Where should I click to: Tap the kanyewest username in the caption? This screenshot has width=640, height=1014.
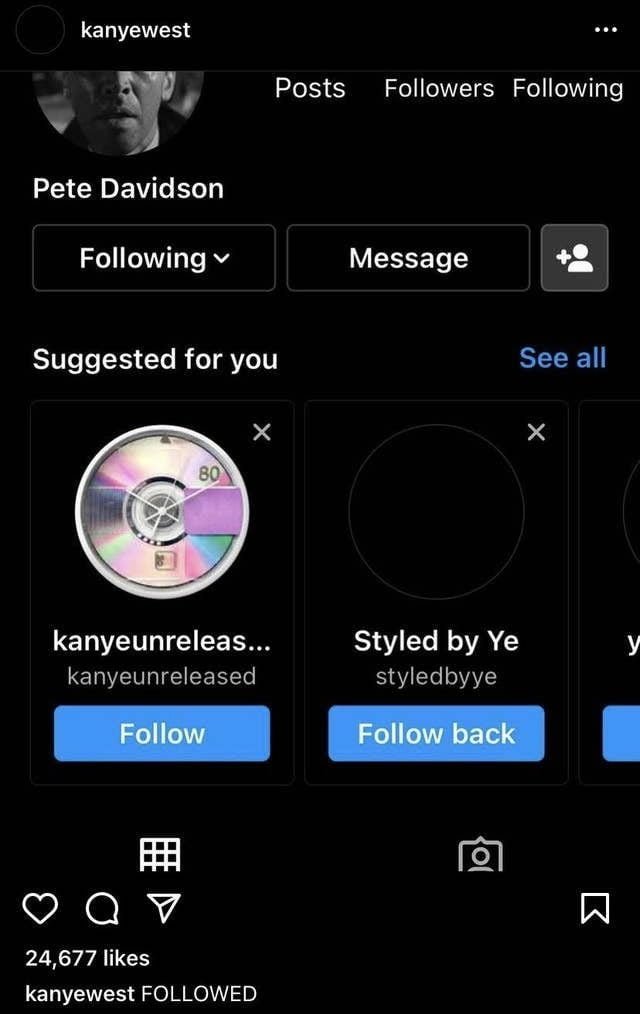(80, 994)
